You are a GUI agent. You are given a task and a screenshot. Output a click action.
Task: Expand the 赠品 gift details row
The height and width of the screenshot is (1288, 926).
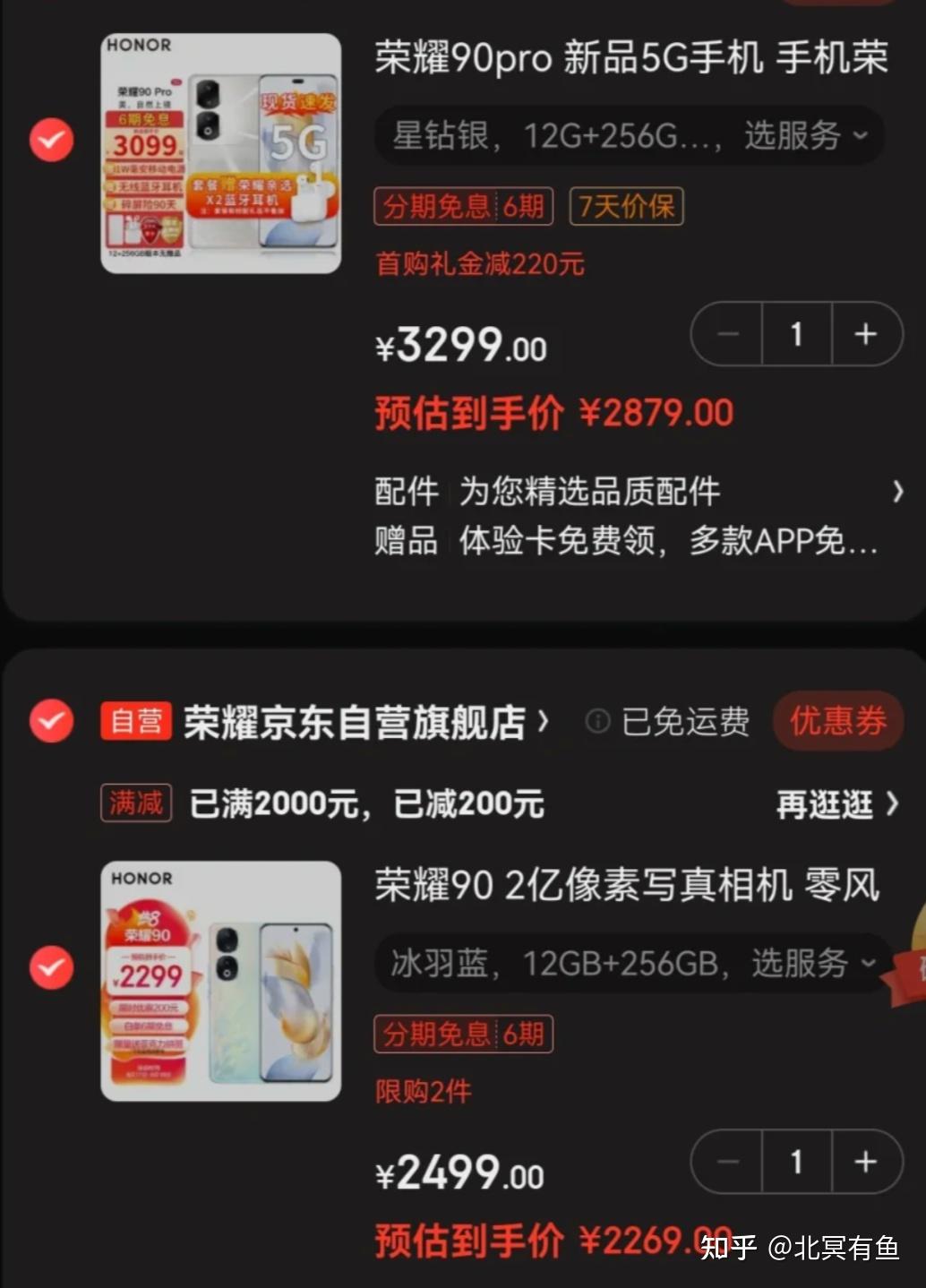click(x=627, y=540)
